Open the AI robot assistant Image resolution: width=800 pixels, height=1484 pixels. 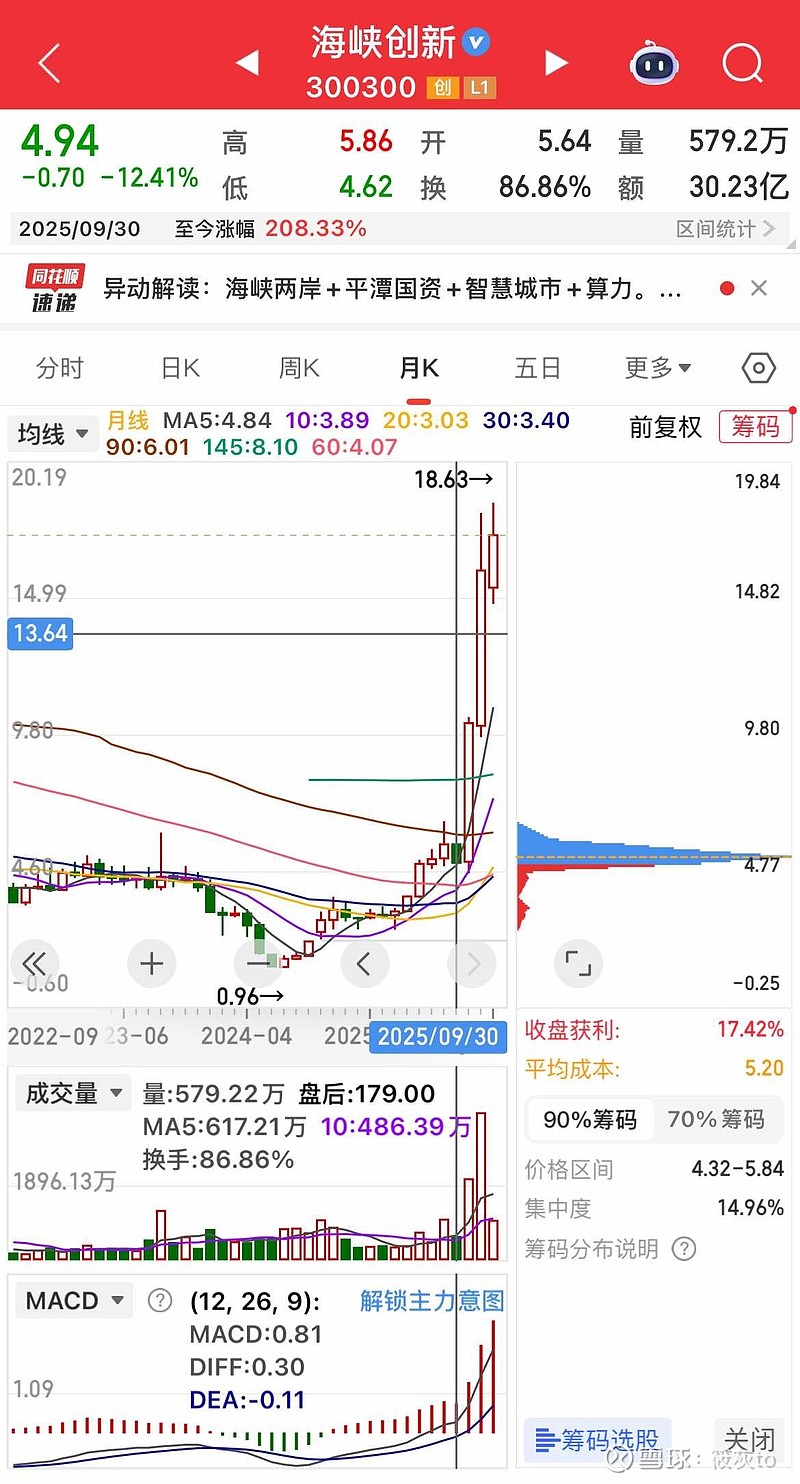pos(653,62)
